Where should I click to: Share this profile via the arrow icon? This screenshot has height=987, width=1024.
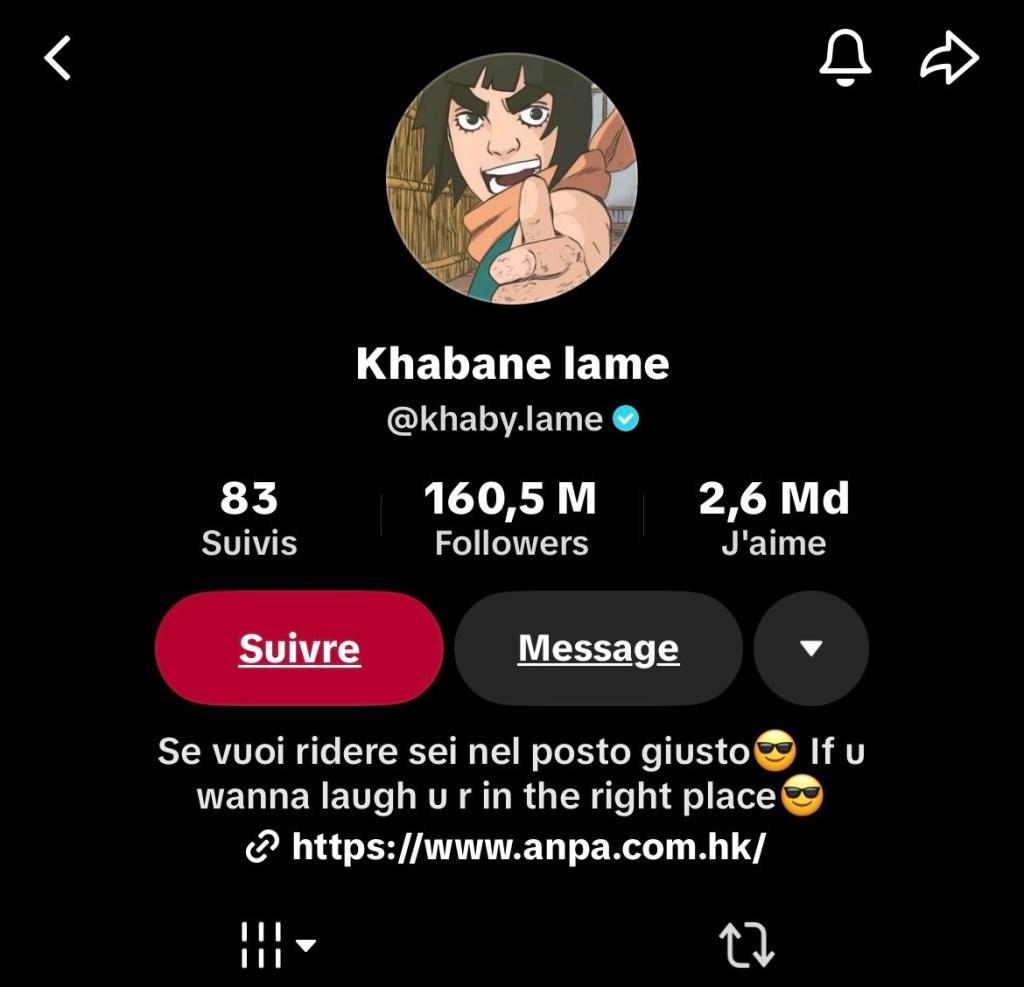tap(947, 59)
